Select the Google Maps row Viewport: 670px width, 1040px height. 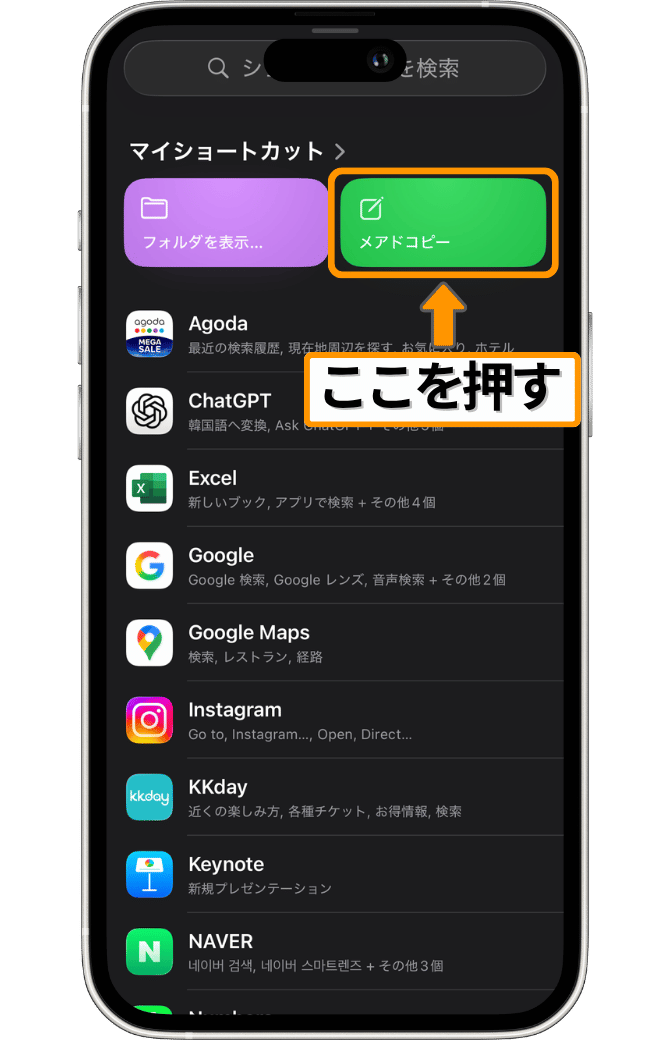340,642
